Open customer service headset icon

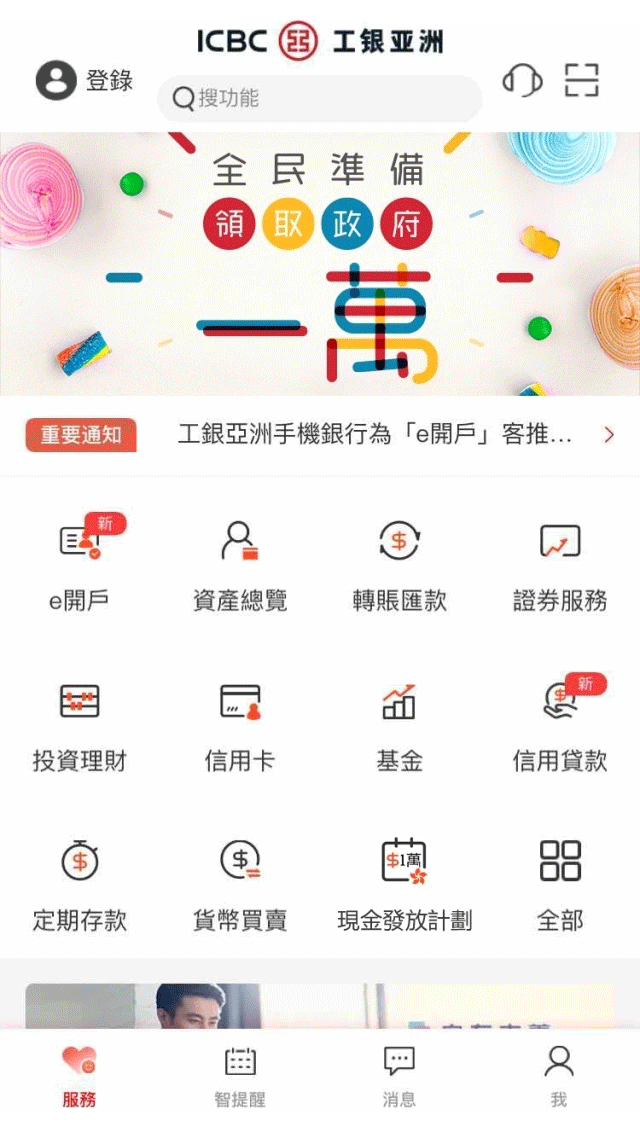[522, 80]
